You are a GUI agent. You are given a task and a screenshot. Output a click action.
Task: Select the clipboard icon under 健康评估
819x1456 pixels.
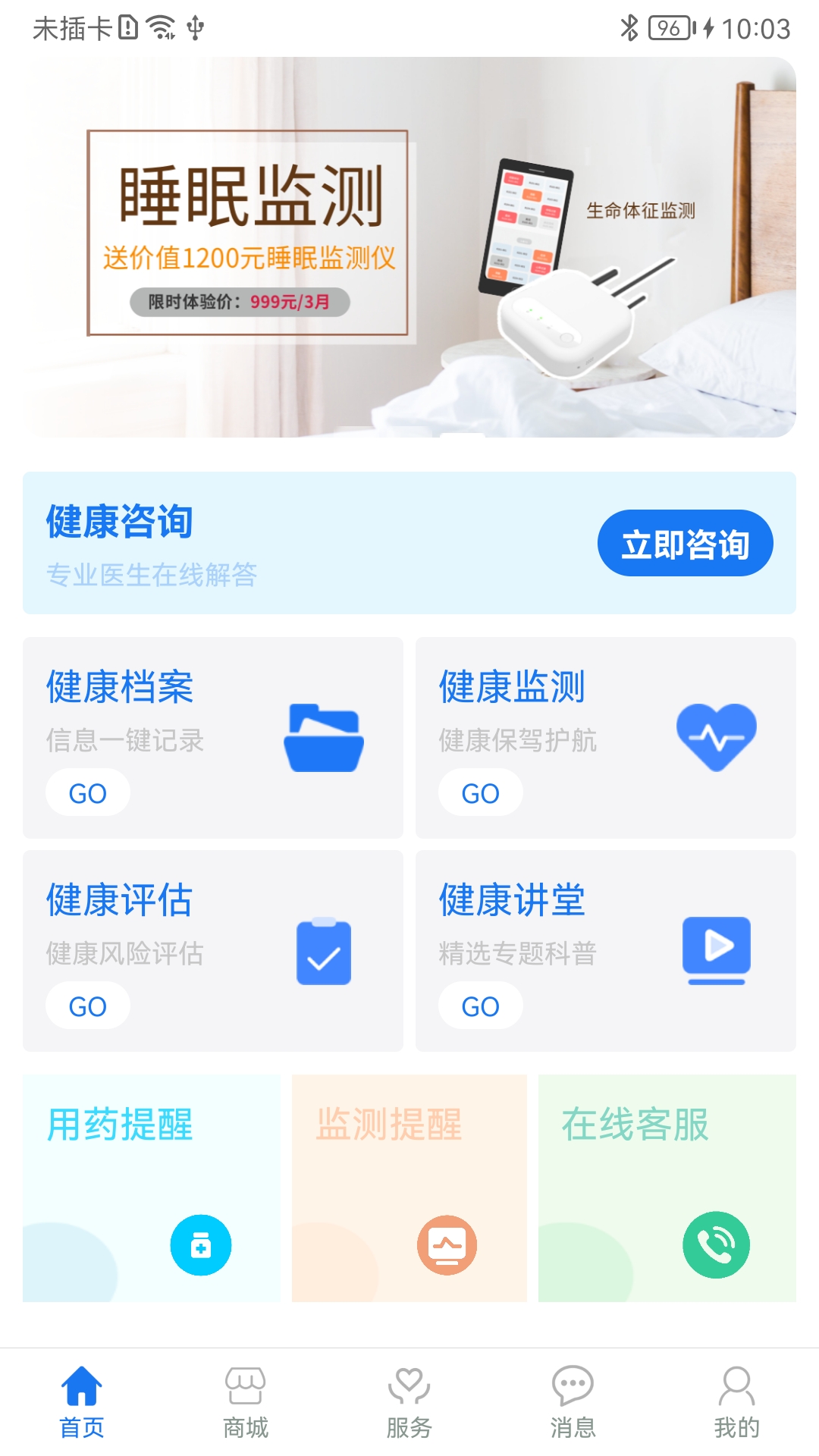tap(325, 950)
